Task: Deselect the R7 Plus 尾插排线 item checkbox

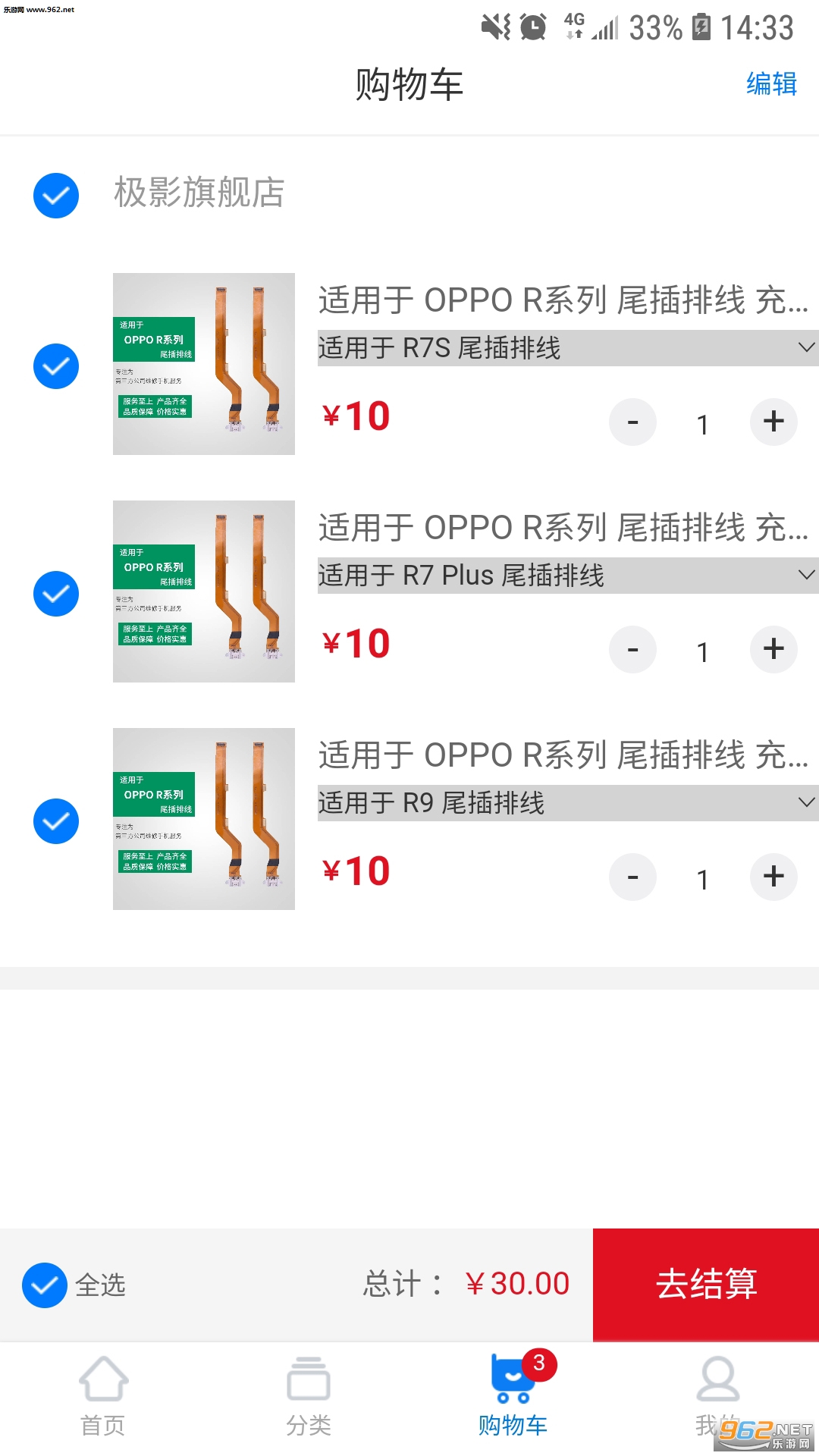Action: coord(56,593)
